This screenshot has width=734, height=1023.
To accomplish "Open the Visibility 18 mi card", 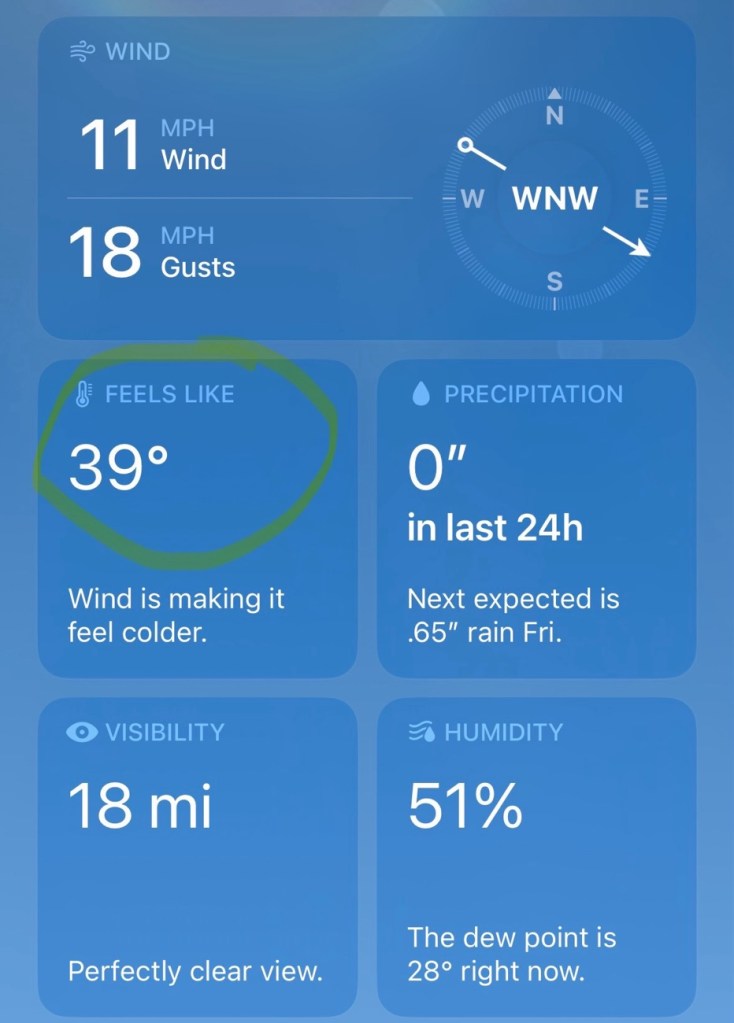I will click(197, 855).
